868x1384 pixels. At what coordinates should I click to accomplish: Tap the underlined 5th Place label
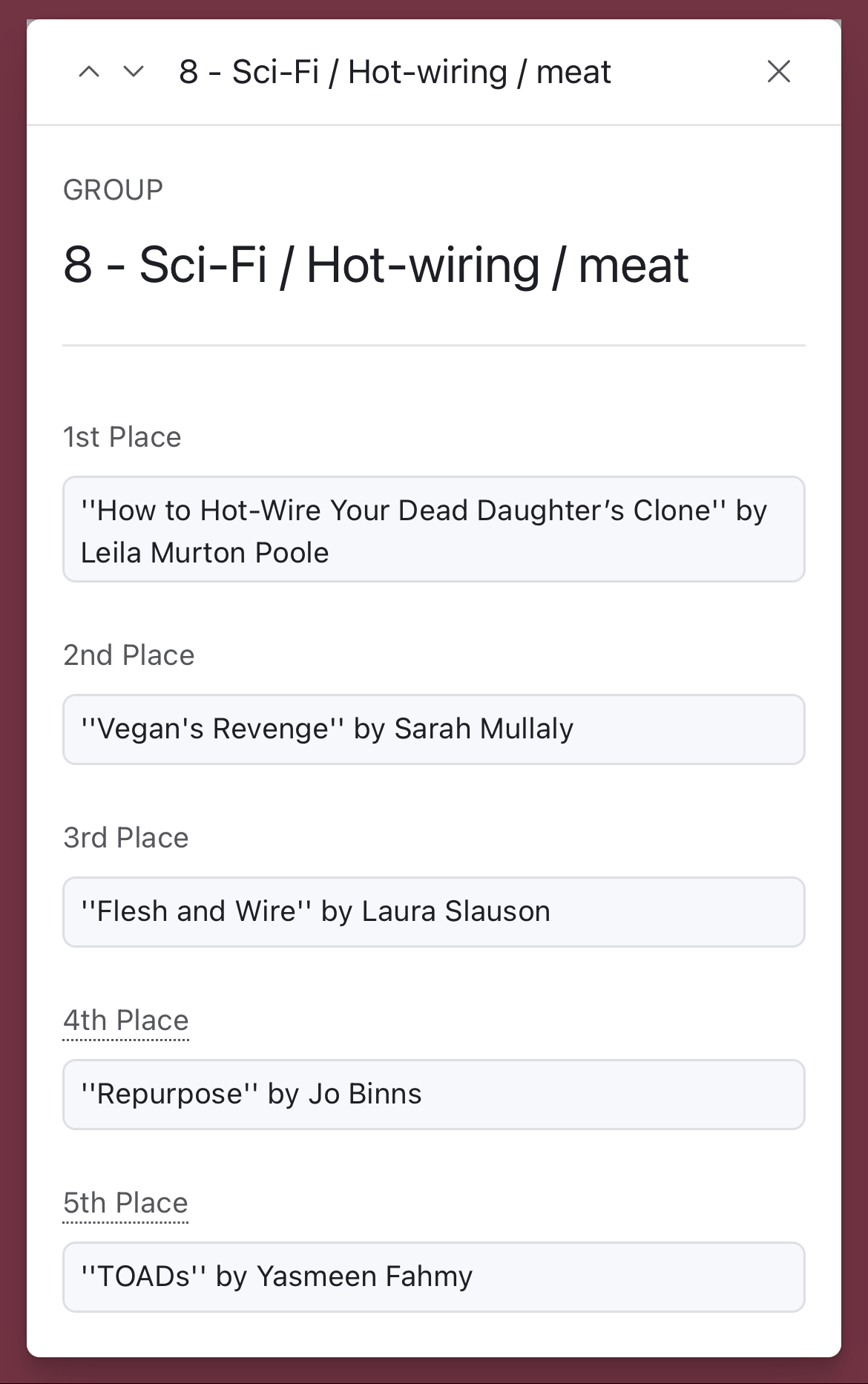[x=125, y=1204]
